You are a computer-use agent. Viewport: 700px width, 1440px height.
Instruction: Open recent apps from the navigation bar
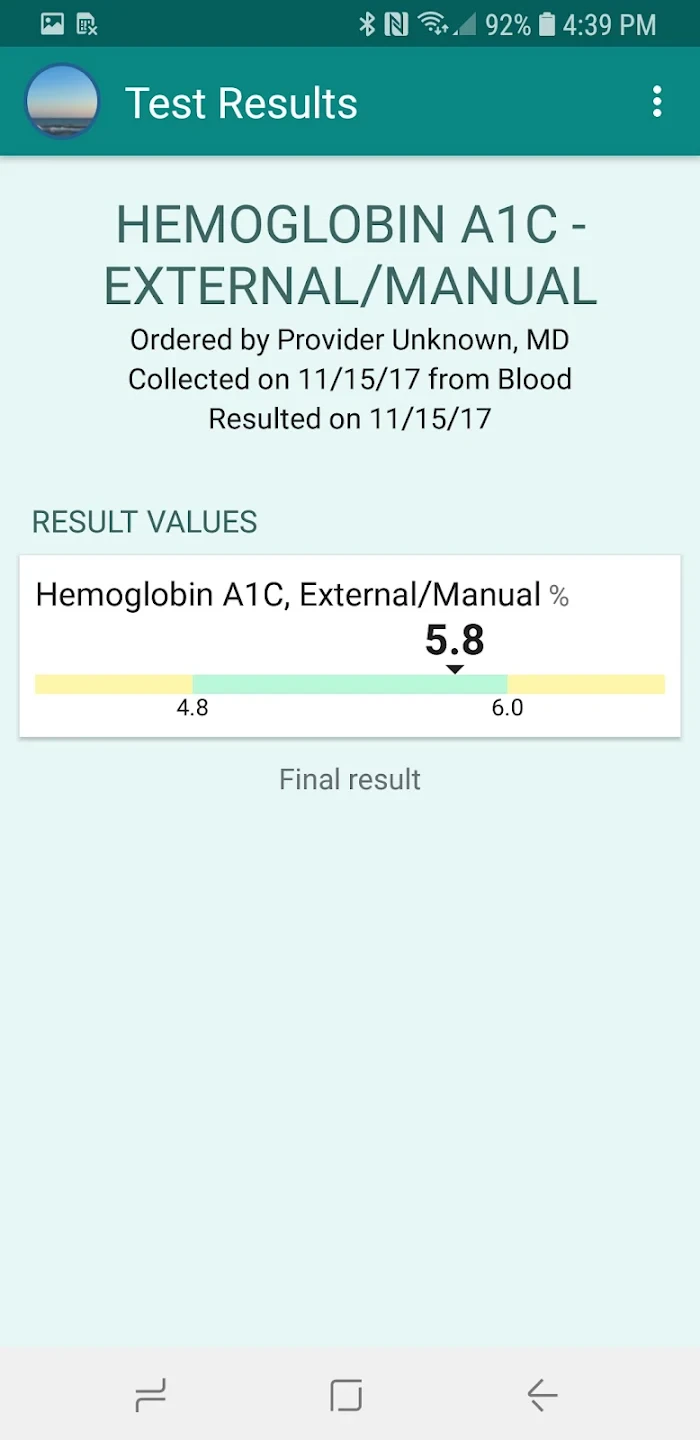(151, 1394)
